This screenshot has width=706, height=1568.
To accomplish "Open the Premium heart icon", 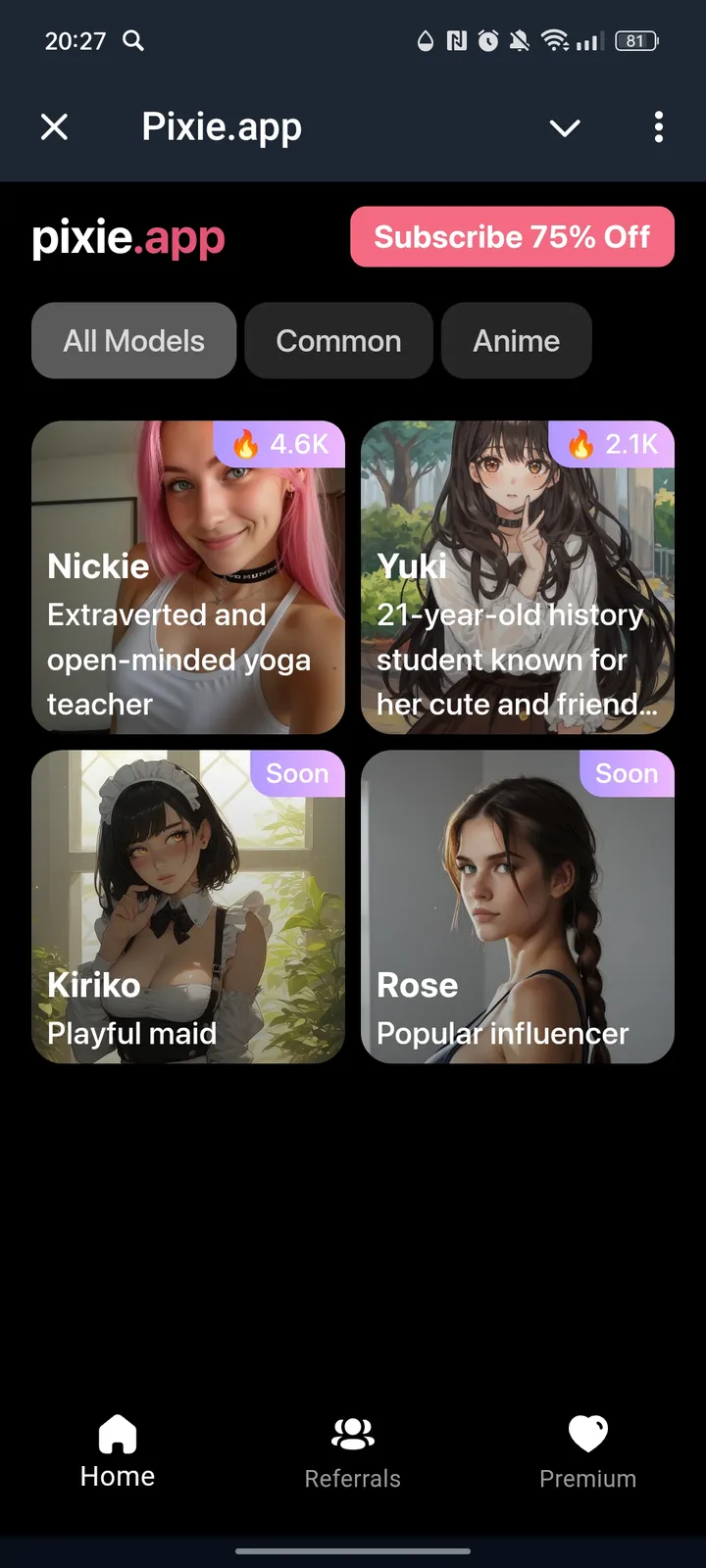I will [x=587, y=1433].
